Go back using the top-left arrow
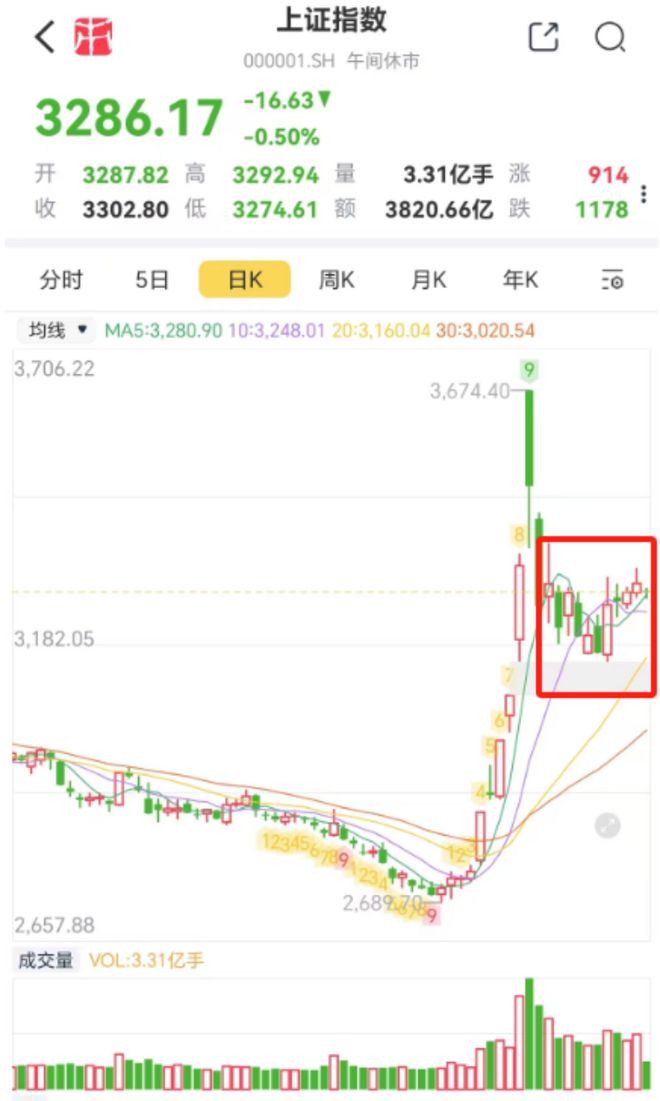The width and height of the screenshot is (660, 1101). pyautogui.click(x=44, y=37)
